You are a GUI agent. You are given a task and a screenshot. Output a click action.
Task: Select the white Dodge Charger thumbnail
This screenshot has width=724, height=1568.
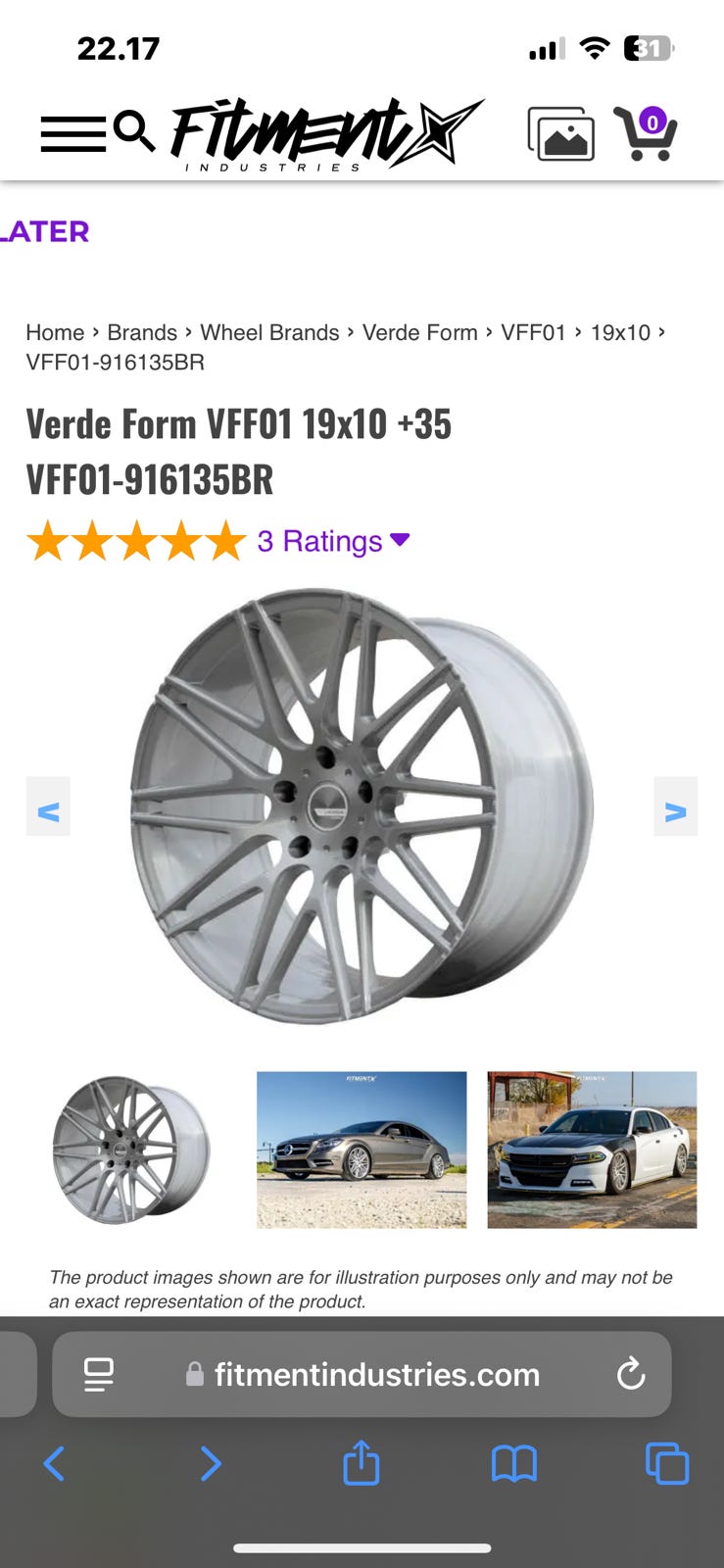(592, 1150)
